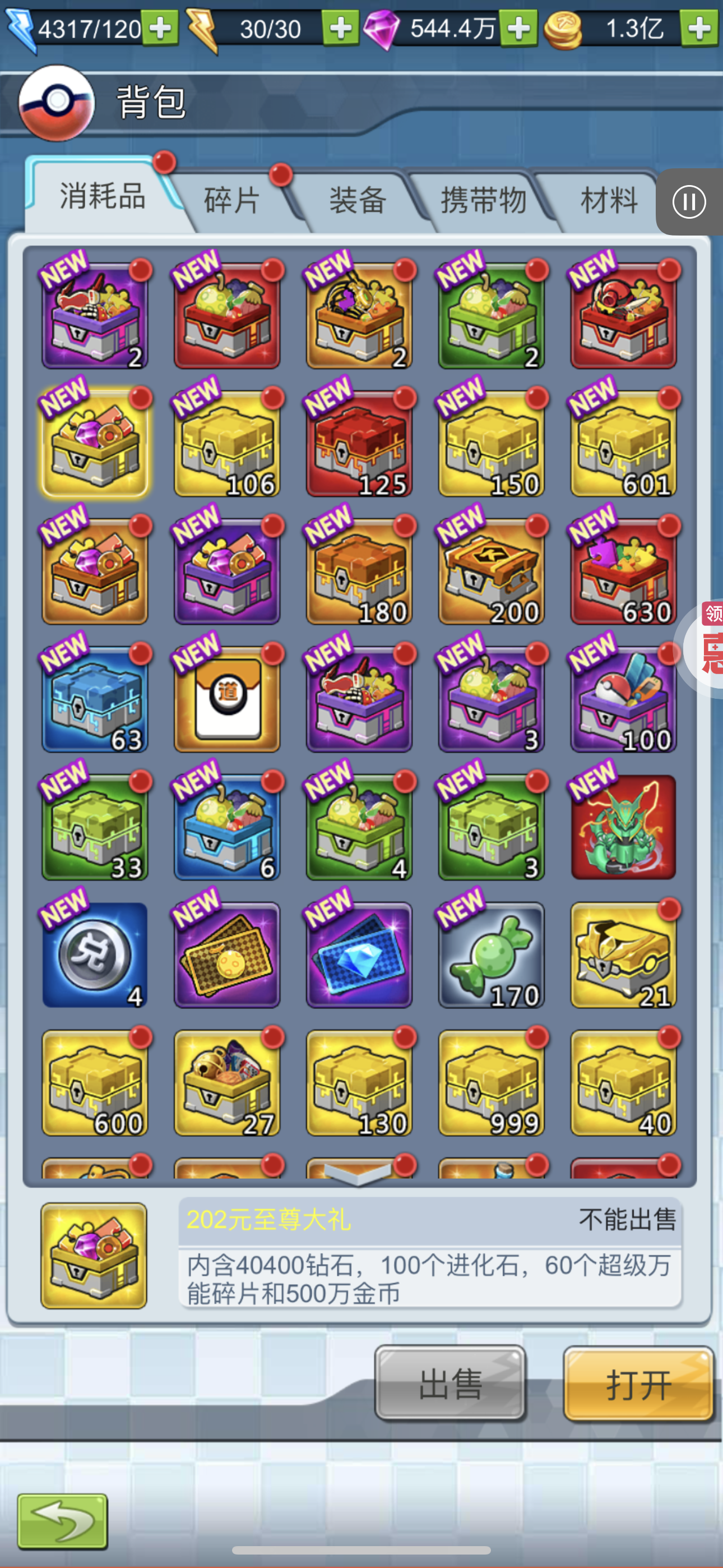Viewport: 723px width, 1568px height.
Task: Open the 携带物 tab
Action: pos(483,200)
